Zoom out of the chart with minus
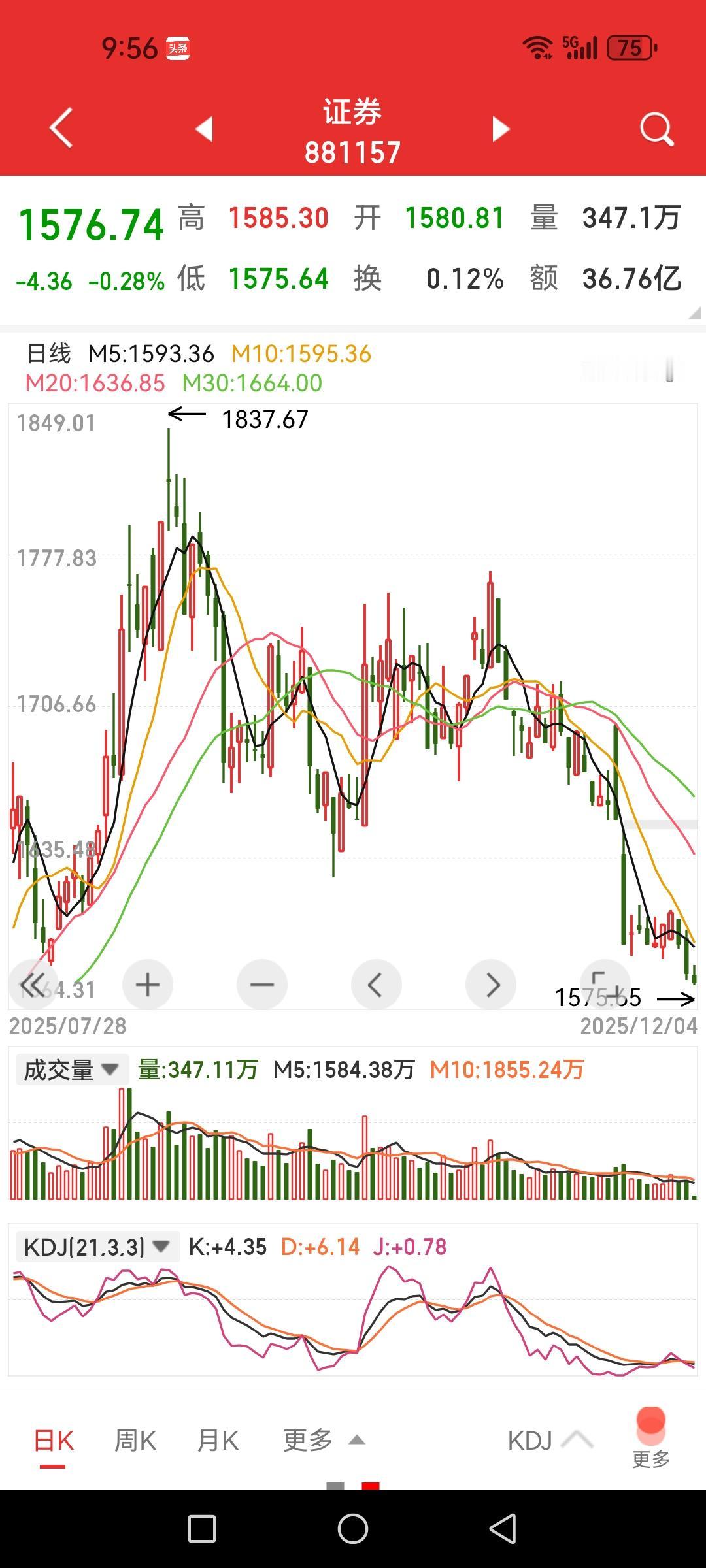Screen dimensions: 706x1568 coord(261,985)
